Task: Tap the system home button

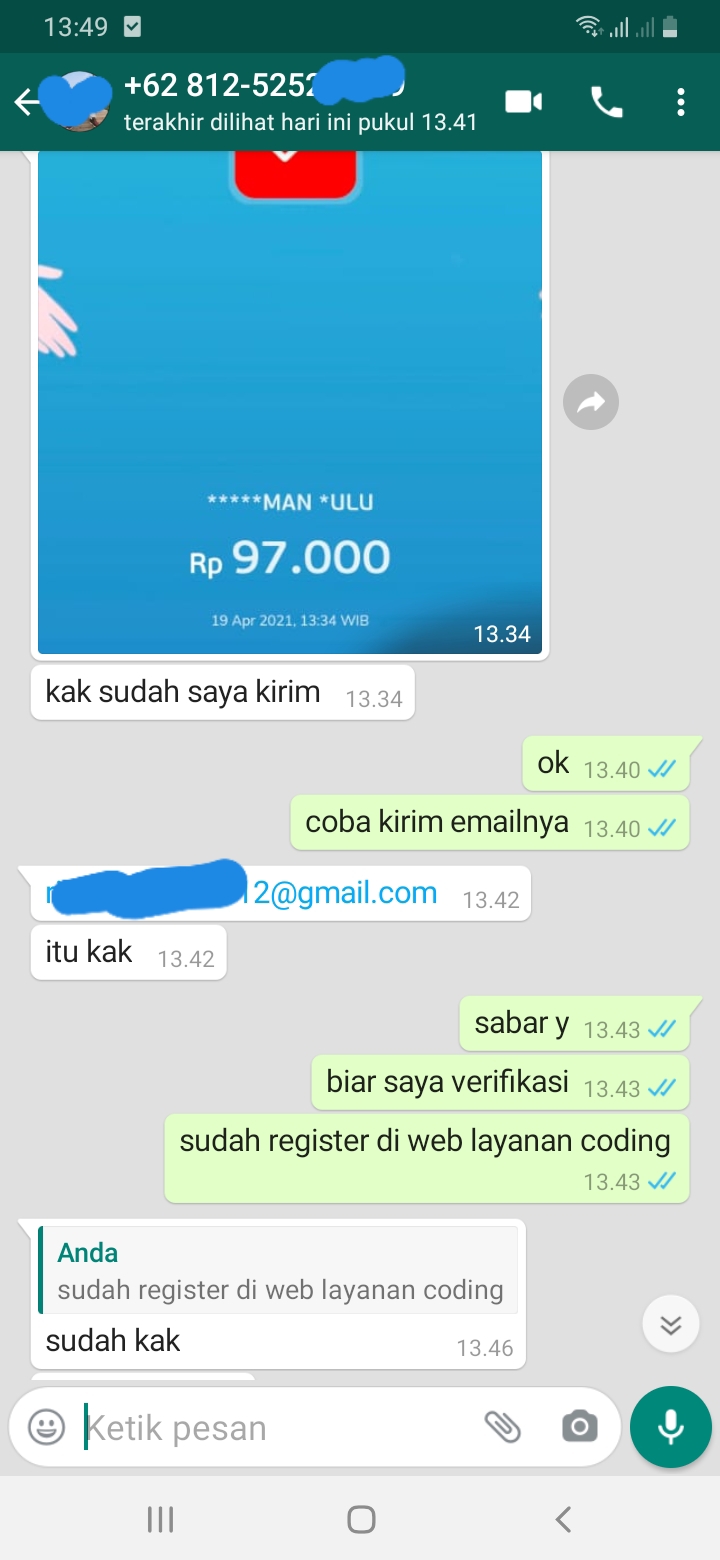Action: [x=361, y=1520]
